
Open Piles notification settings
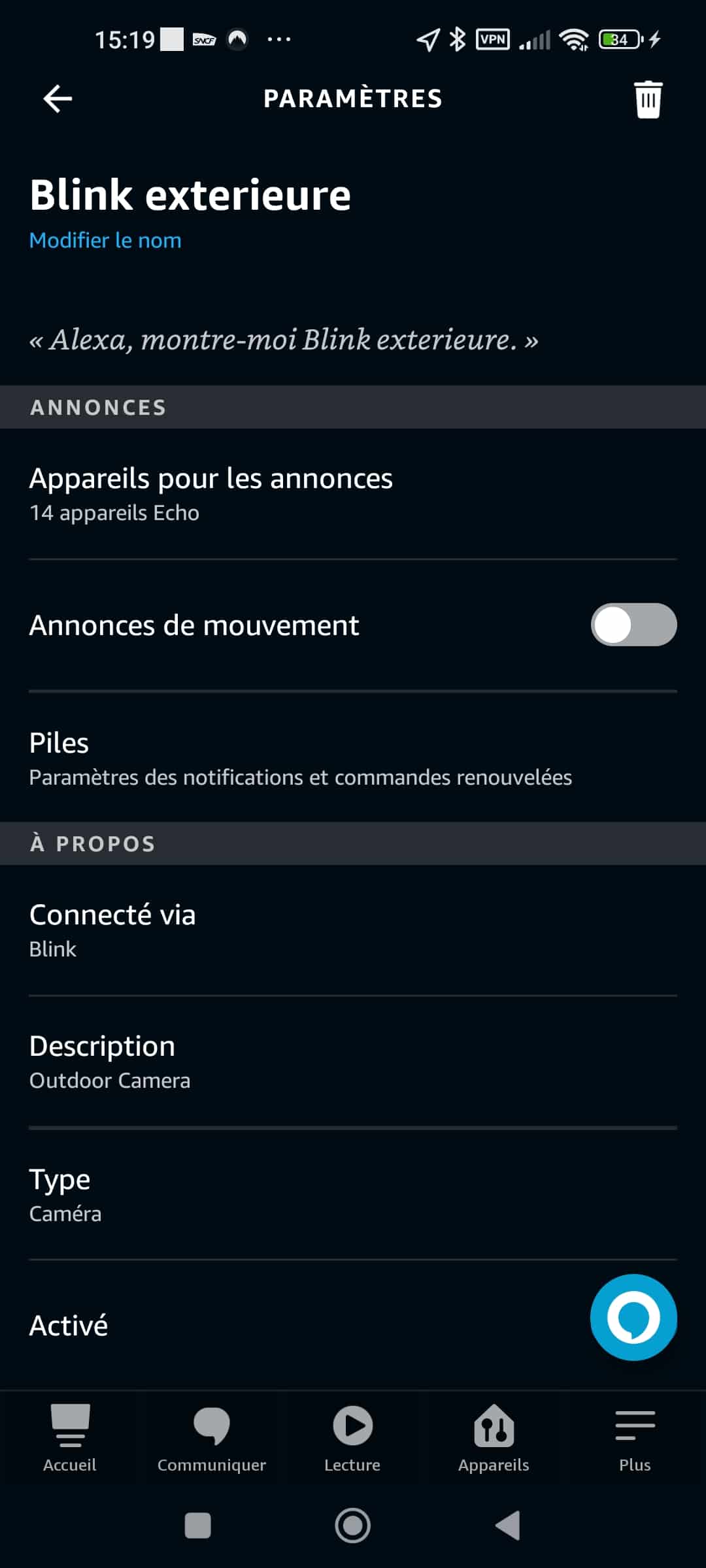pyautogui.click(x=353, y=758)
